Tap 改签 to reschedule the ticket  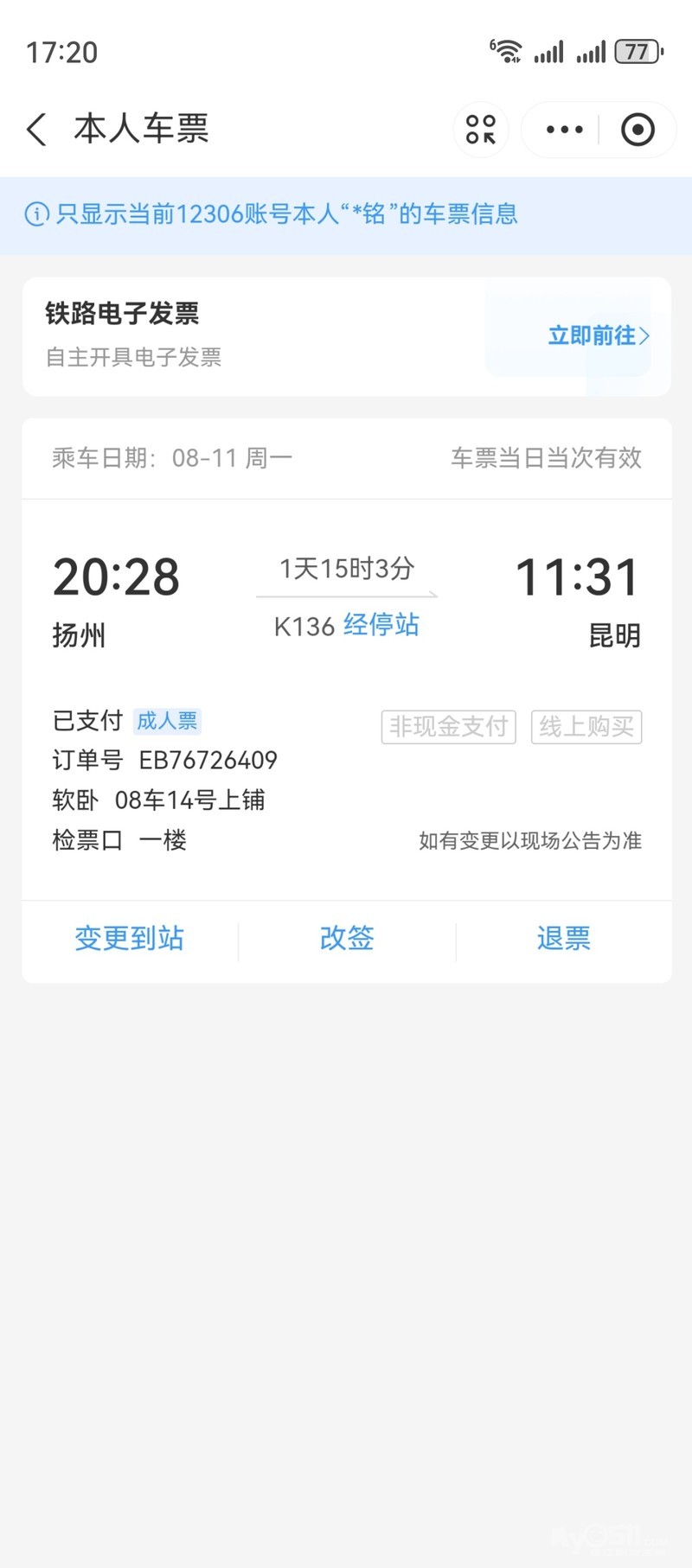pos(347,939)
